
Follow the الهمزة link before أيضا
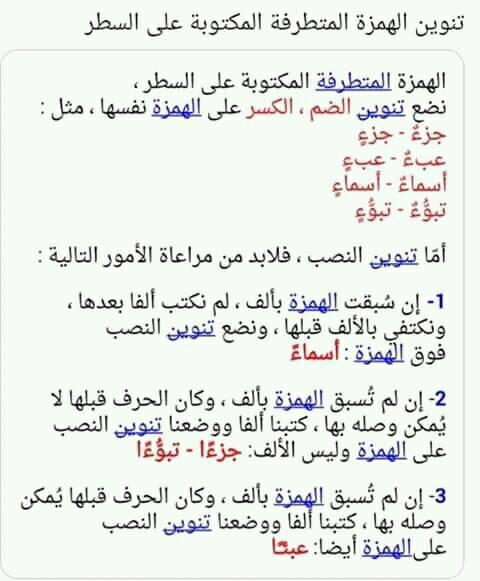[x=387, y=548]
